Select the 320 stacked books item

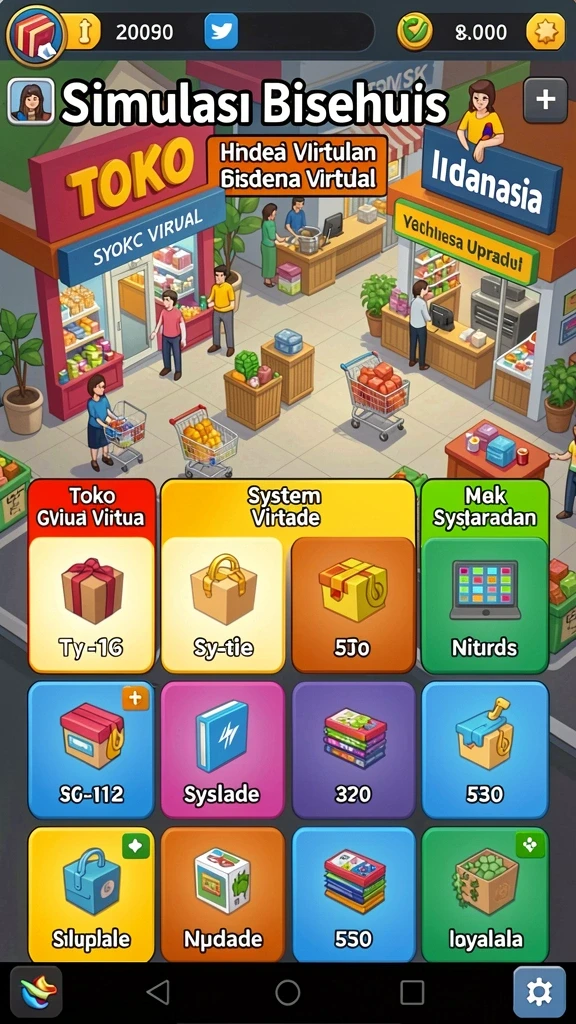[x=353, y=750]
